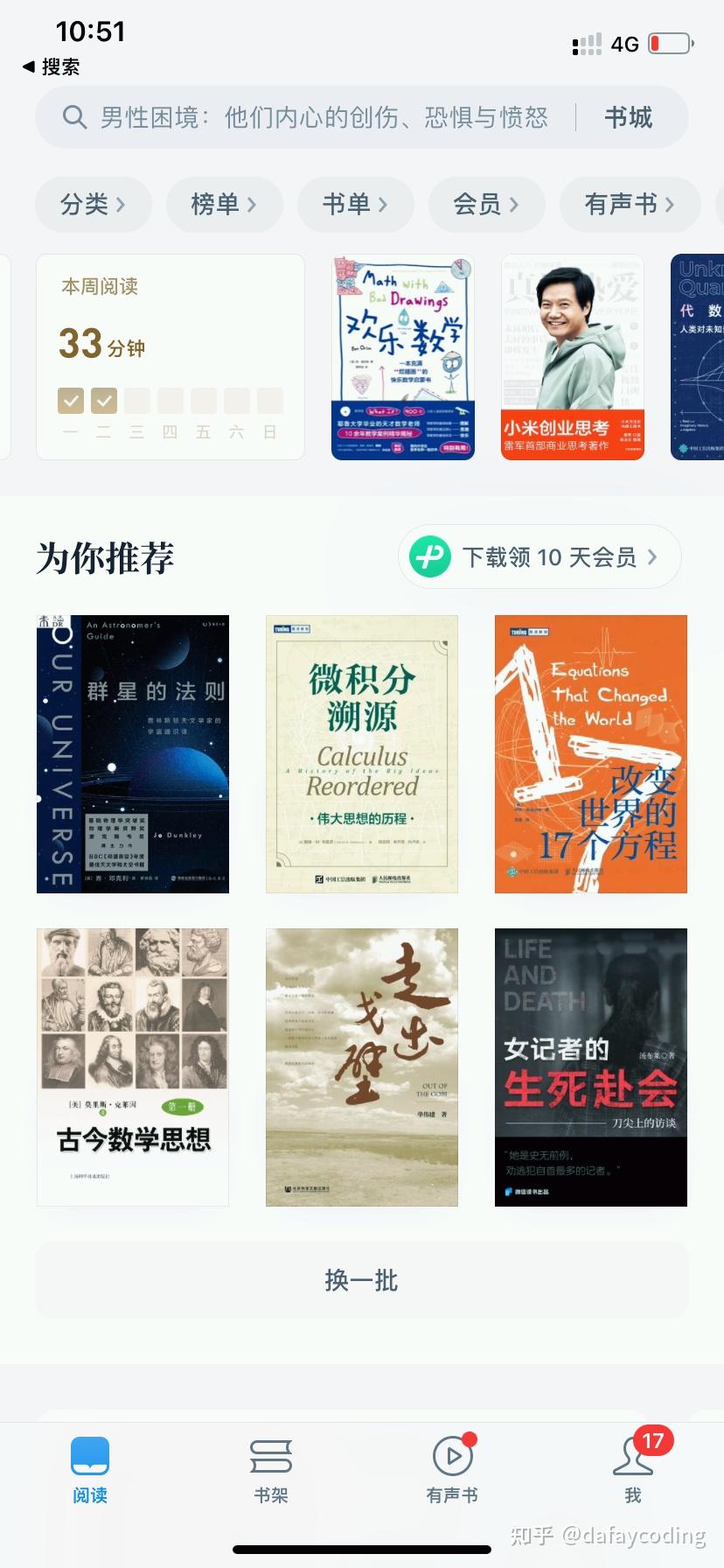724x1568 pixels.
Task: Open the 会员 membership chip
Action: pos(486,205)
